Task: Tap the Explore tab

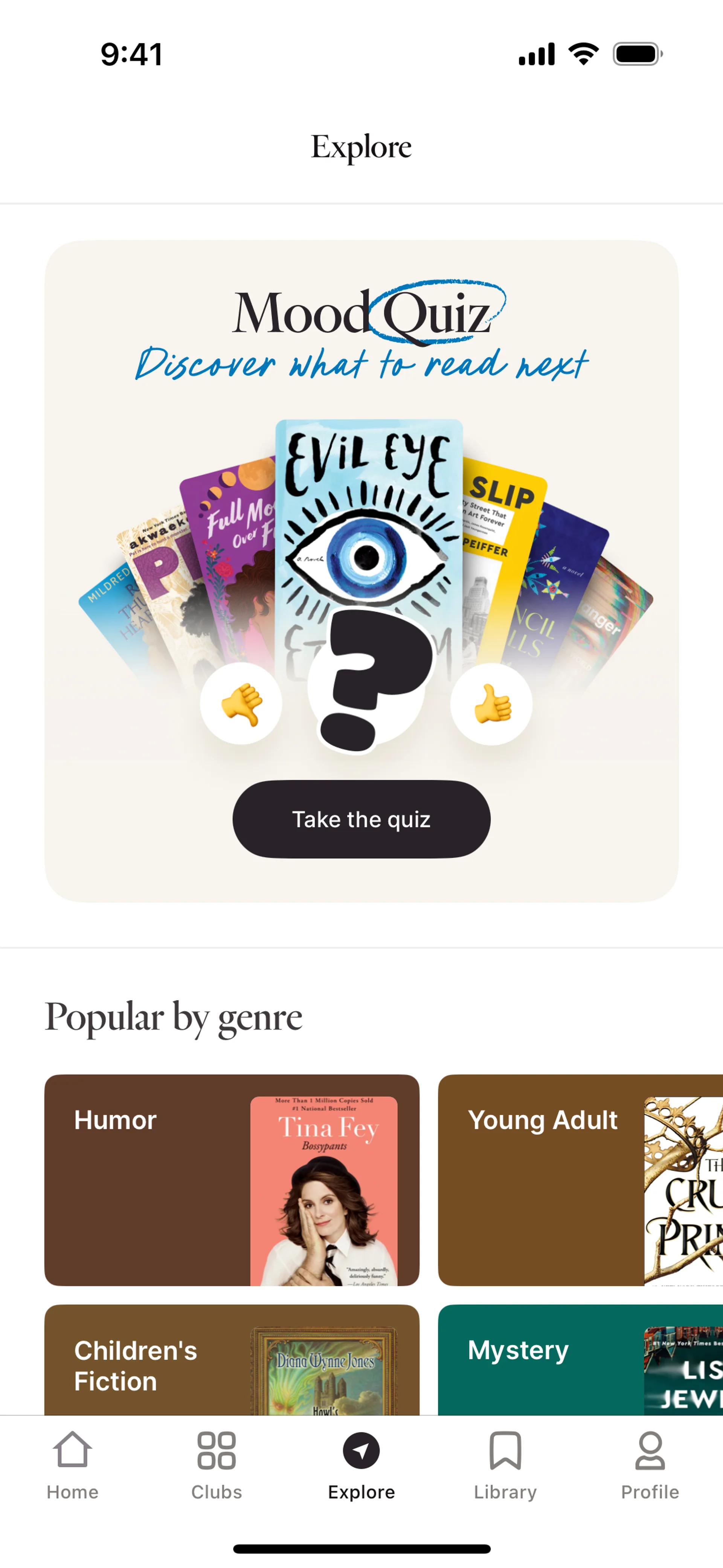Action: click(361, 1464)
